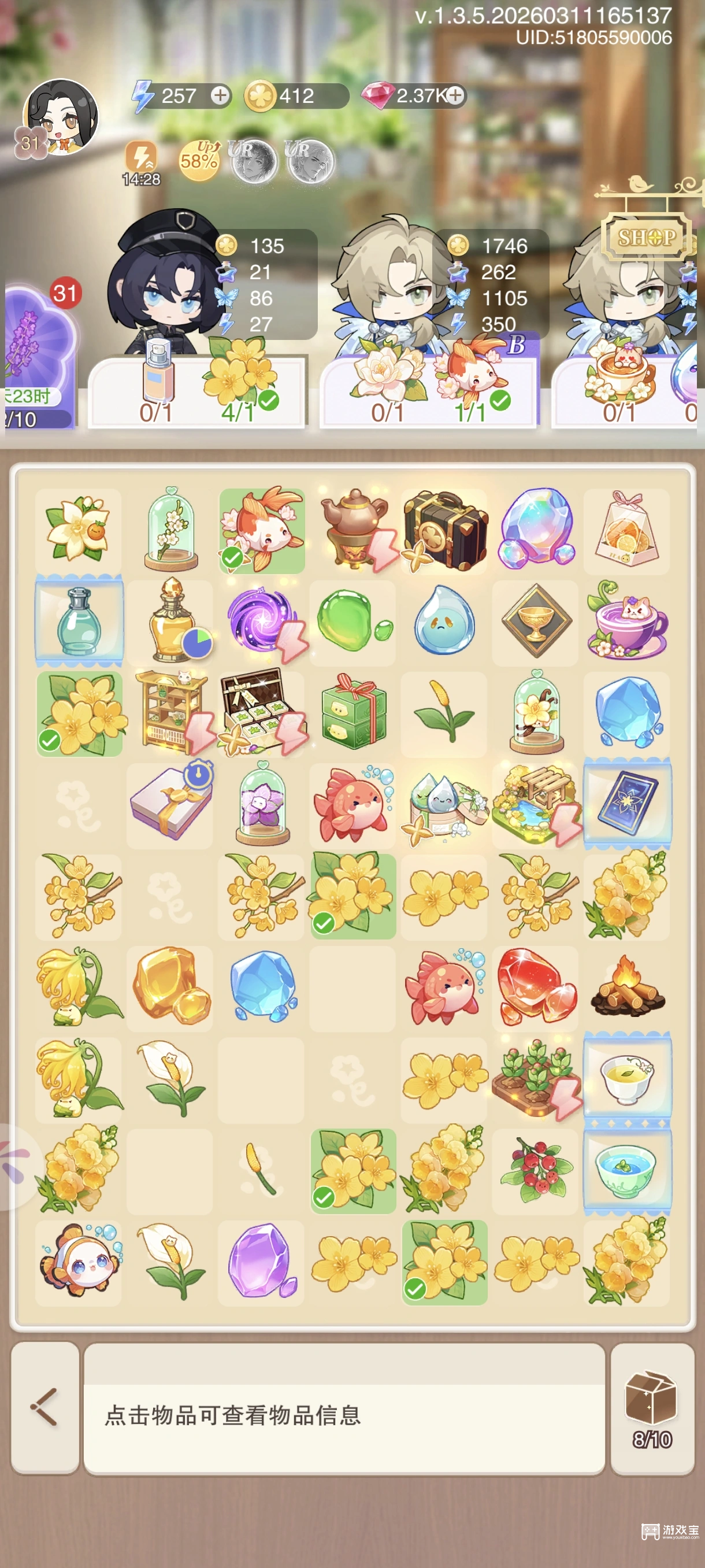Select the red berries item

tap(536, 1170)
